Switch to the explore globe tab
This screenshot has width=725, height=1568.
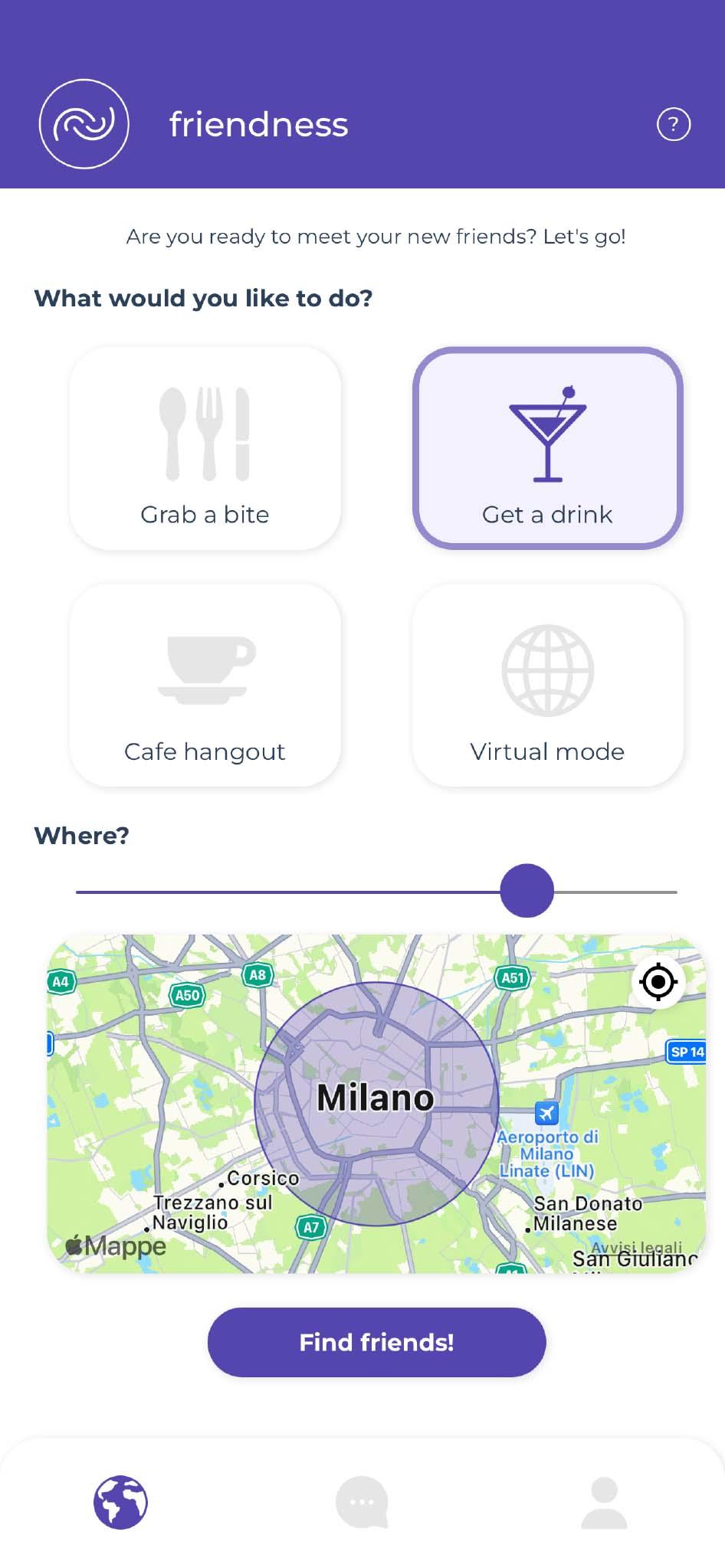click(120, 1501)
